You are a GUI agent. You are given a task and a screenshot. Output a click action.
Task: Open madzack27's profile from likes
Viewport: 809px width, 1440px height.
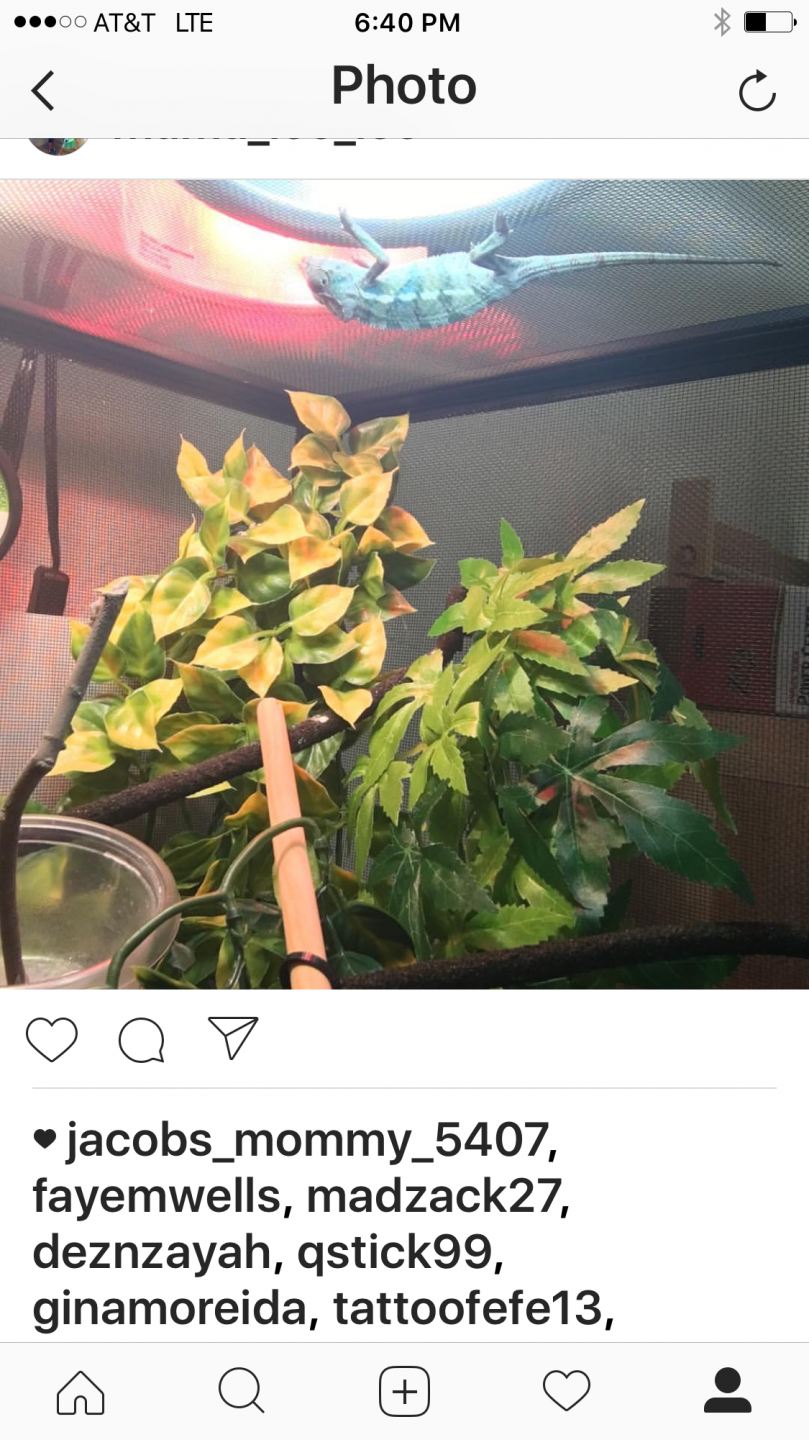pos(433,1197)
